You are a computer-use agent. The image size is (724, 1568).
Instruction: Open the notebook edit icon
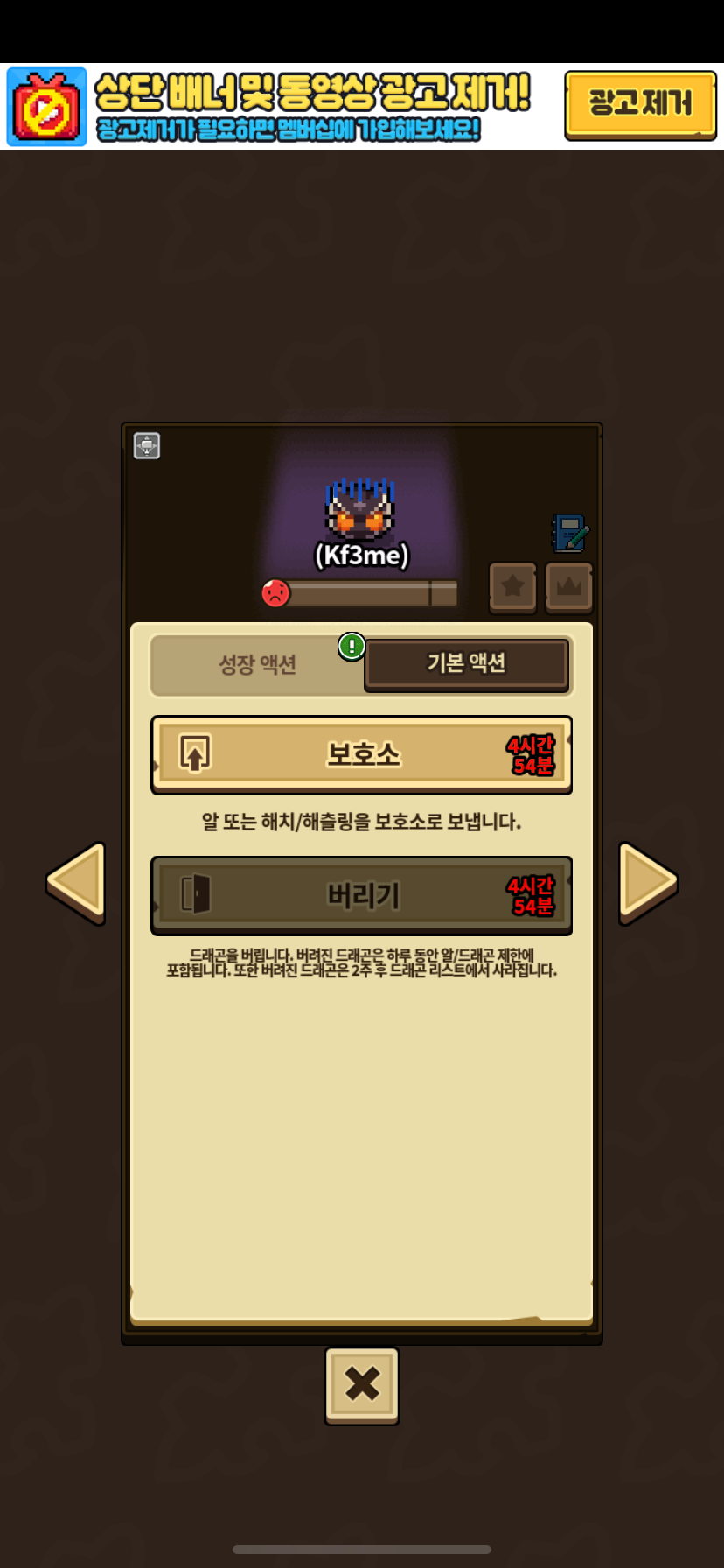[x=569, y=533]
